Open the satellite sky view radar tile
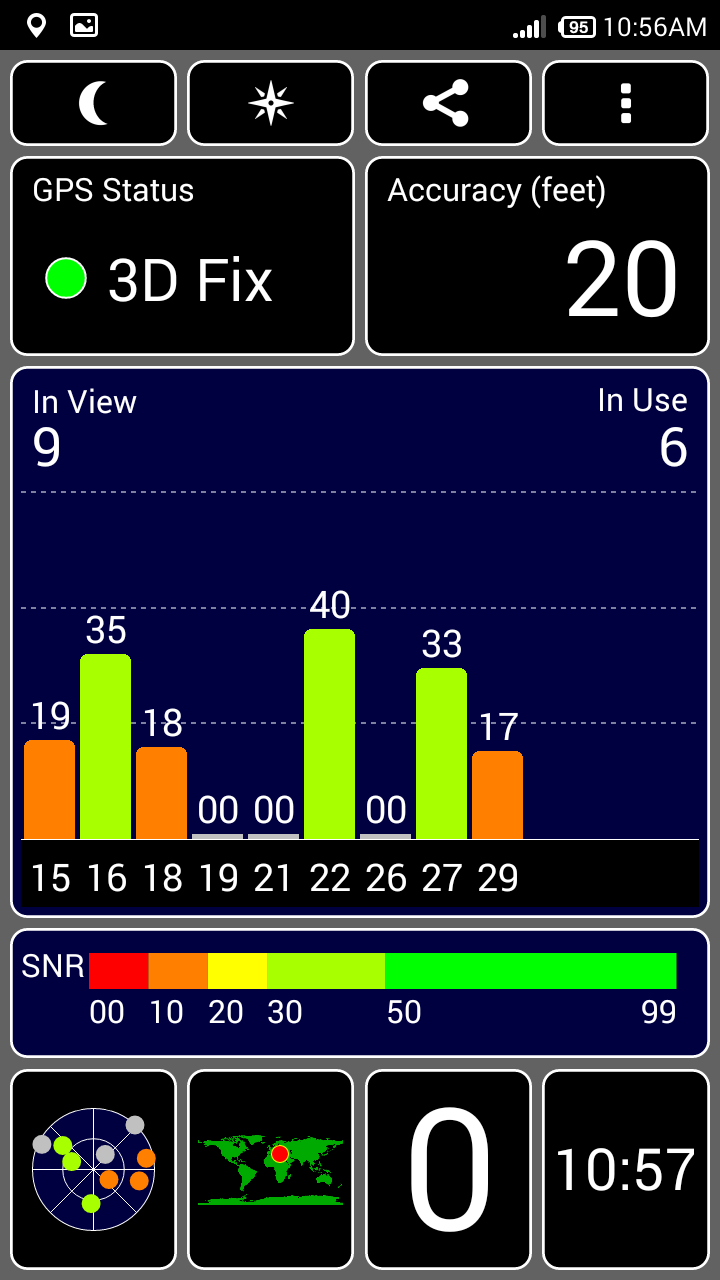The image size is (720, 1280). (93, 1169)
